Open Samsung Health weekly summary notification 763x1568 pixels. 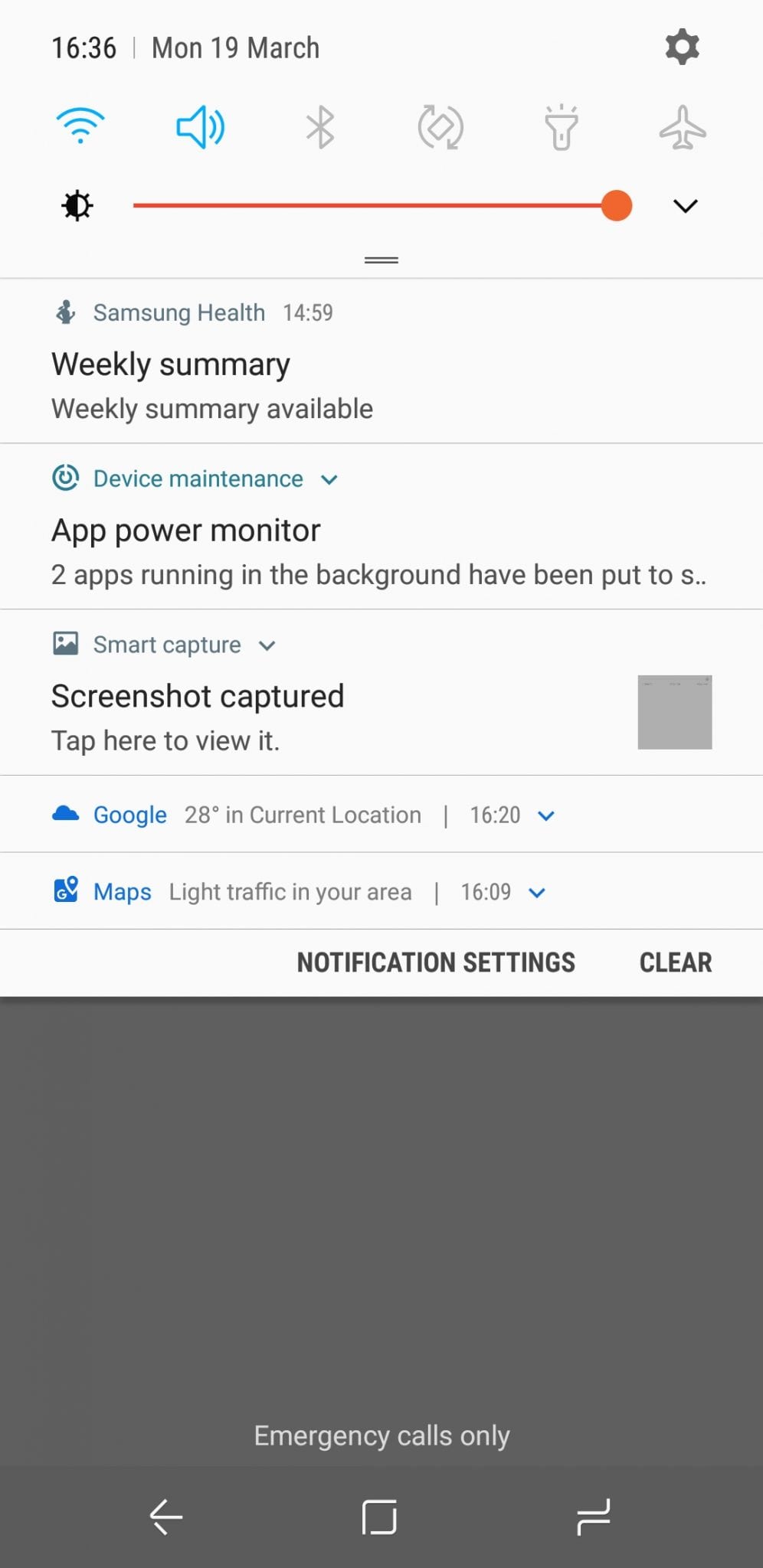[x=381, y=361]
